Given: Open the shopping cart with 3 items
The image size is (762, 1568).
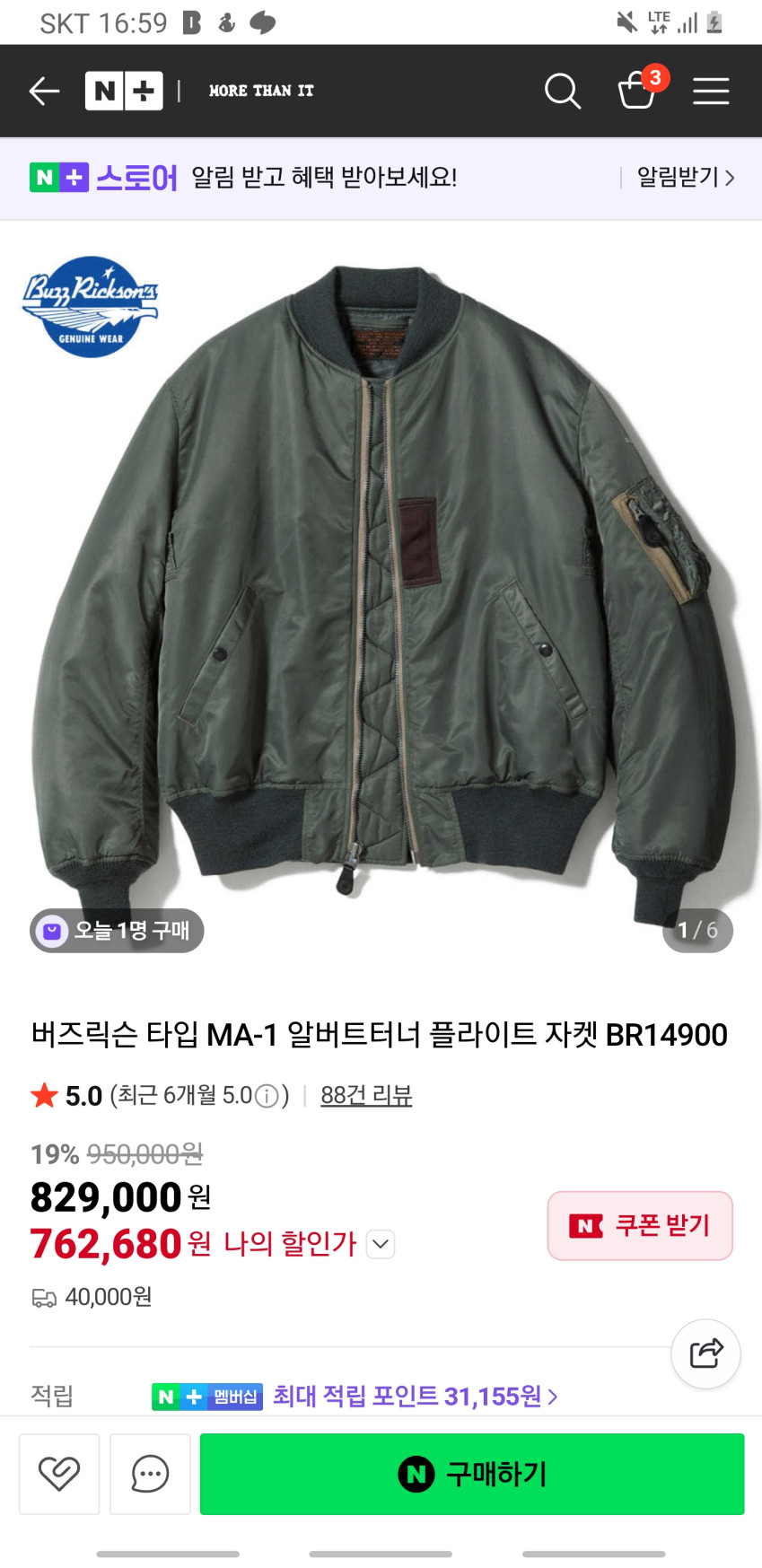Looking at the screenshot, I should click(x=638, y=91).
